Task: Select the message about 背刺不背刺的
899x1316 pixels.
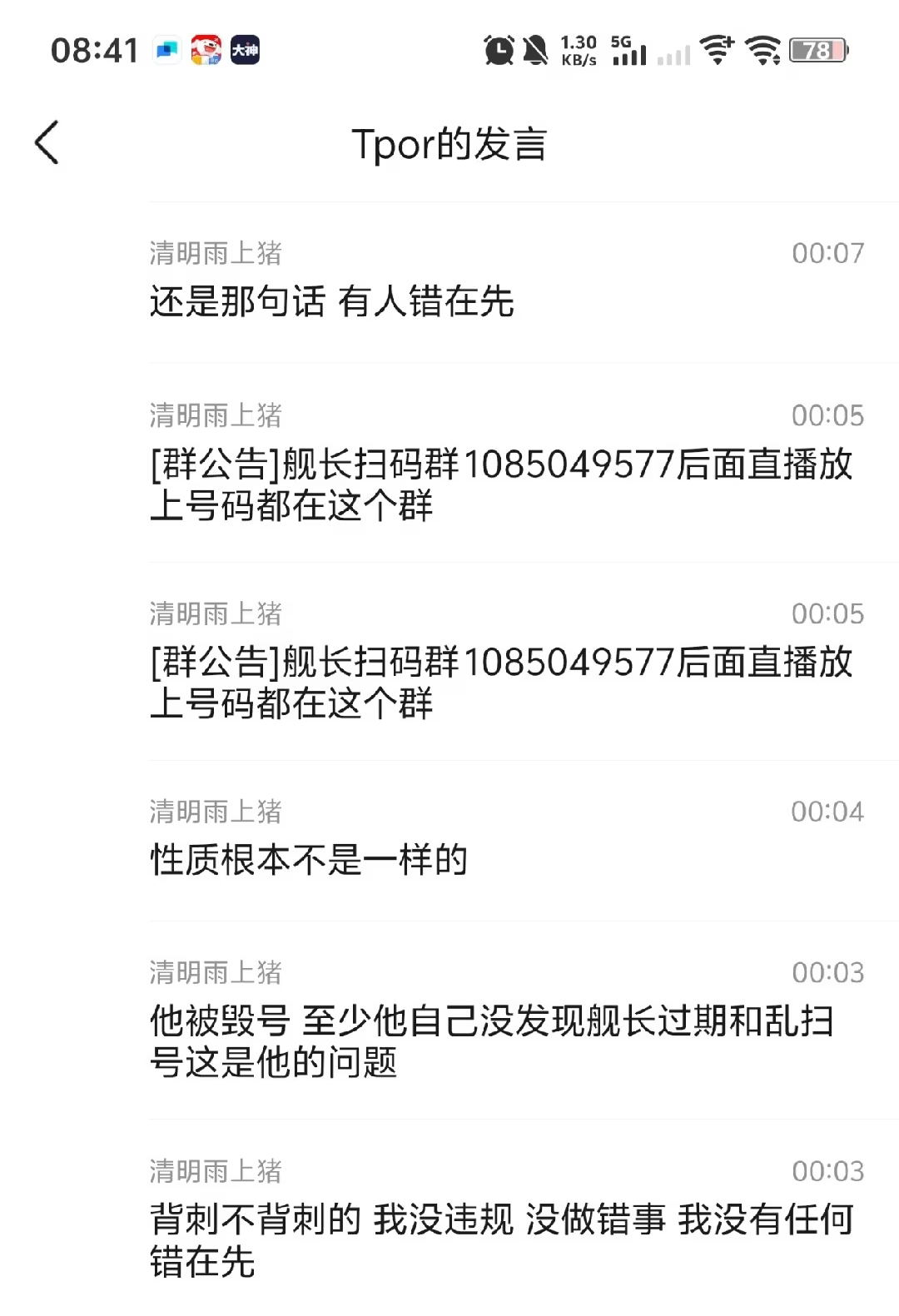Action: coord(499,1240)
